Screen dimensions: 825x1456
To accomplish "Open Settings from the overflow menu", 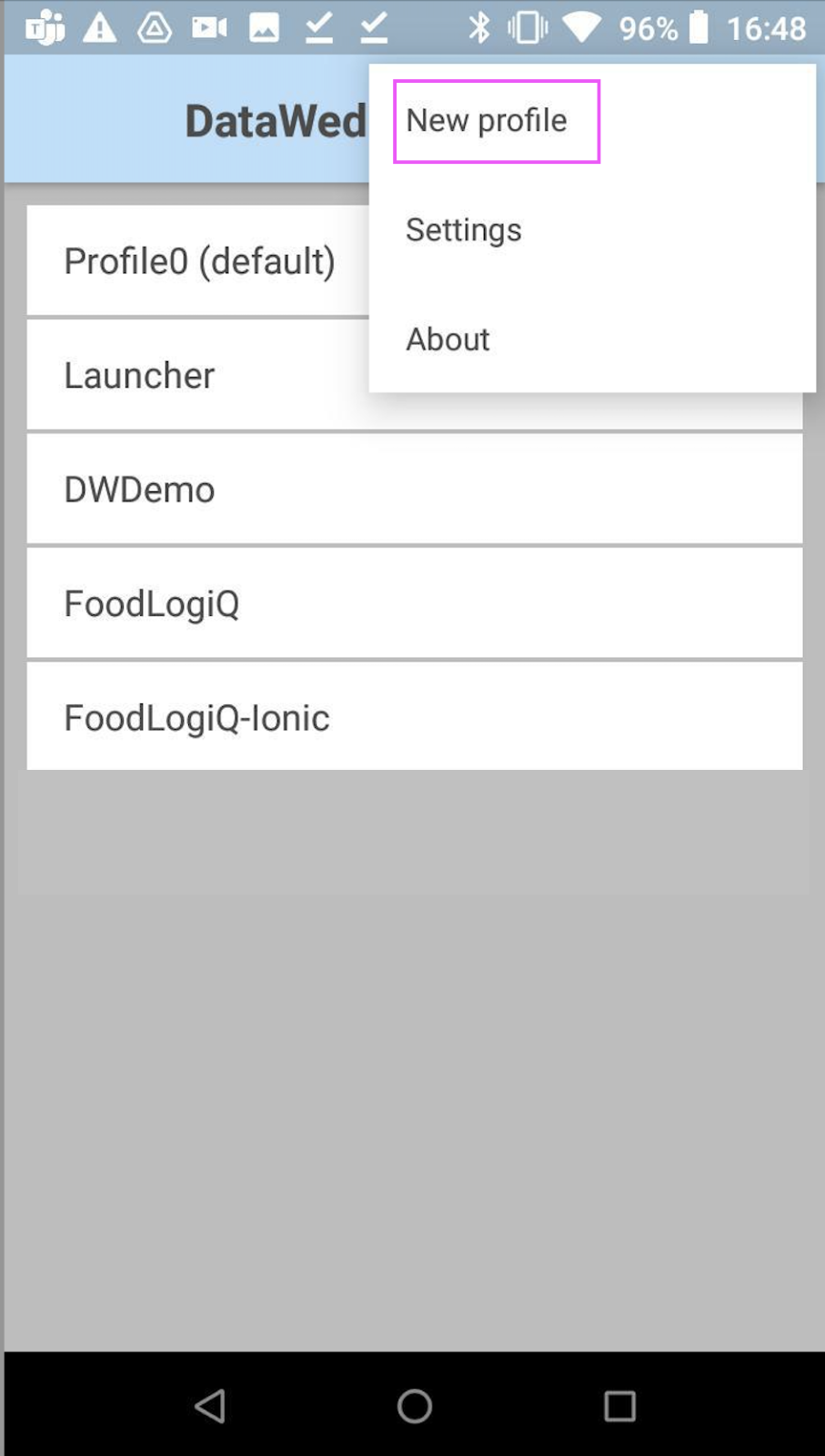I will coord(591,229).
